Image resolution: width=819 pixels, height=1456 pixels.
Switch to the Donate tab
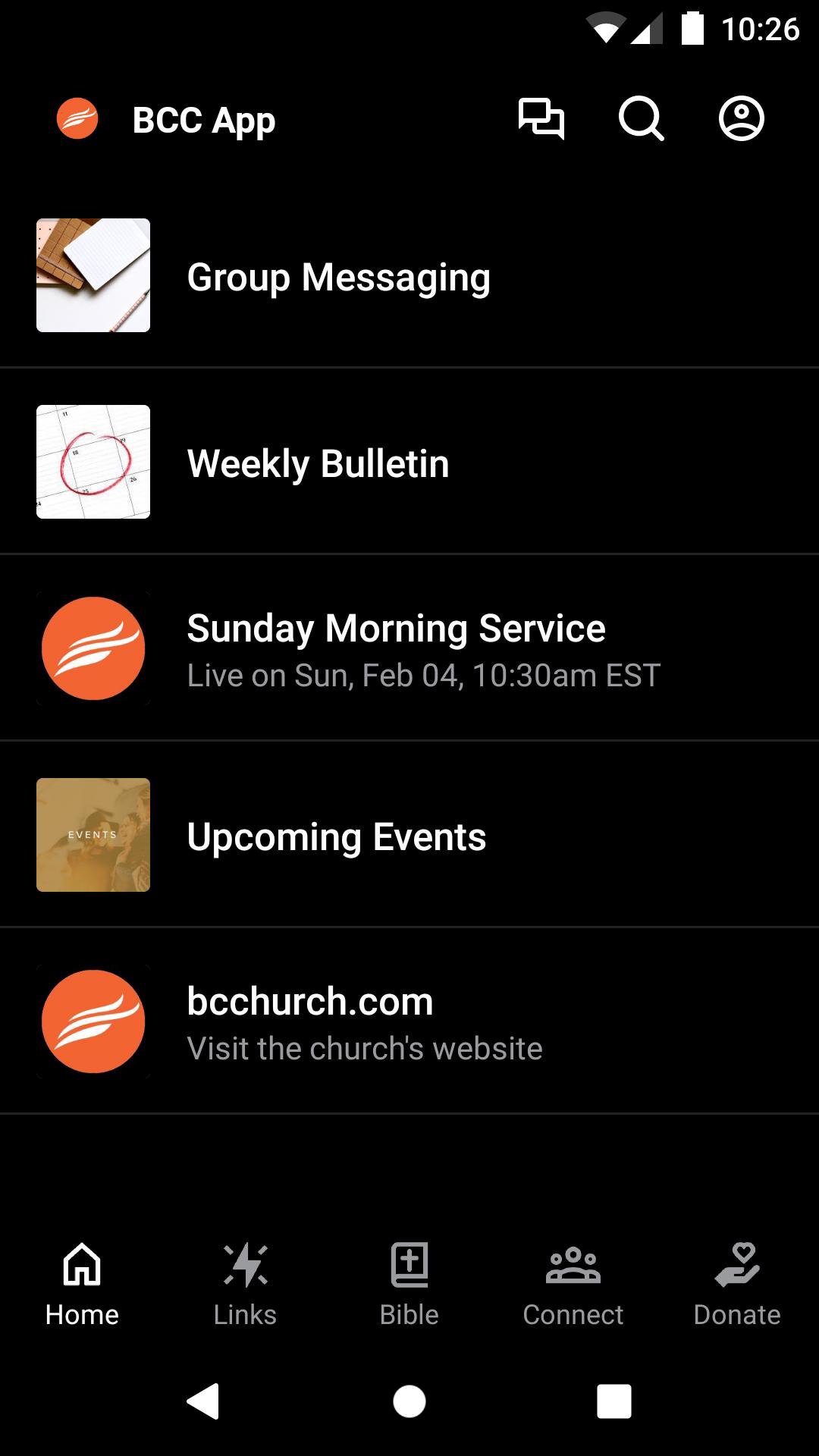pyautogui.click(x=737, y=1283)
